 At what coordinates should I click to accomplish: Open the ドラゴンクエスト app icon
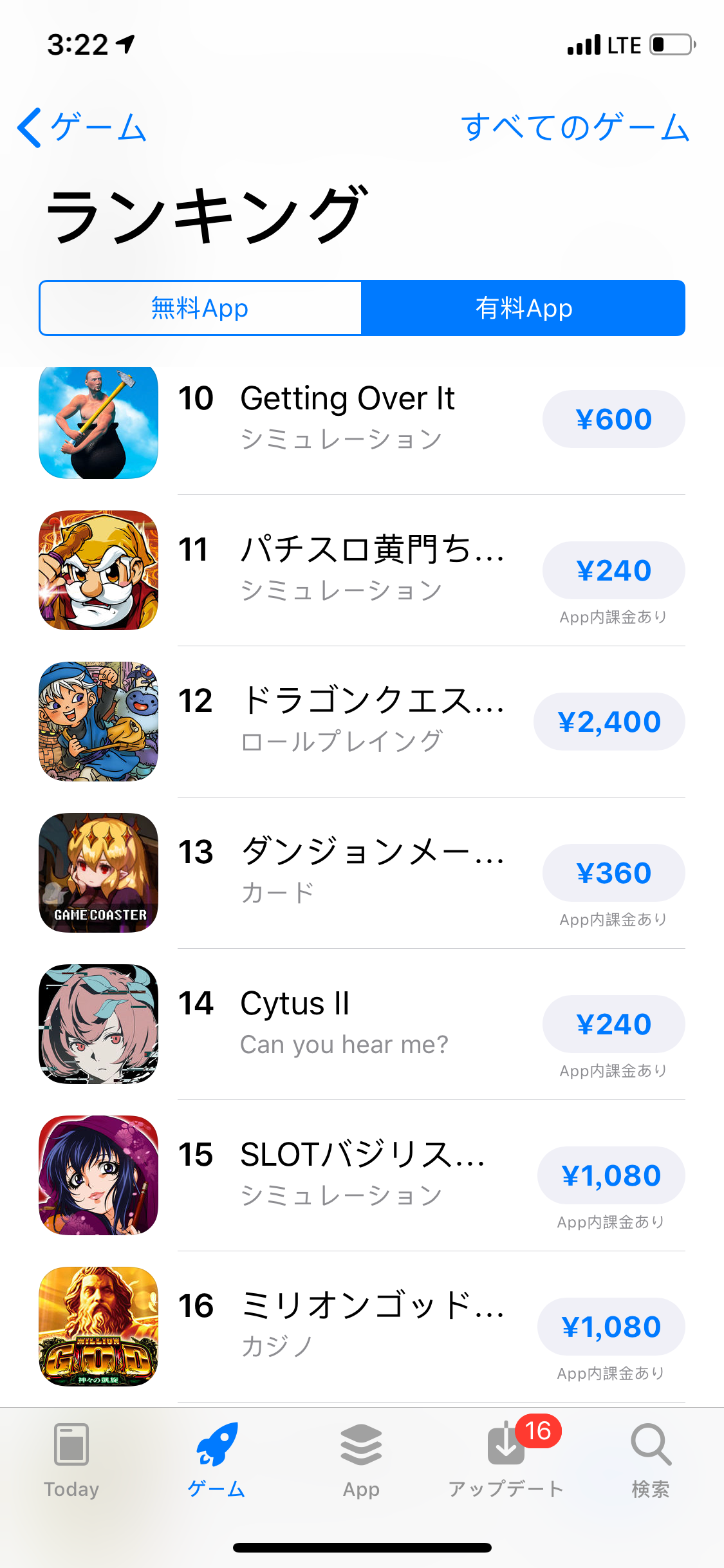[x=97, y=721]
